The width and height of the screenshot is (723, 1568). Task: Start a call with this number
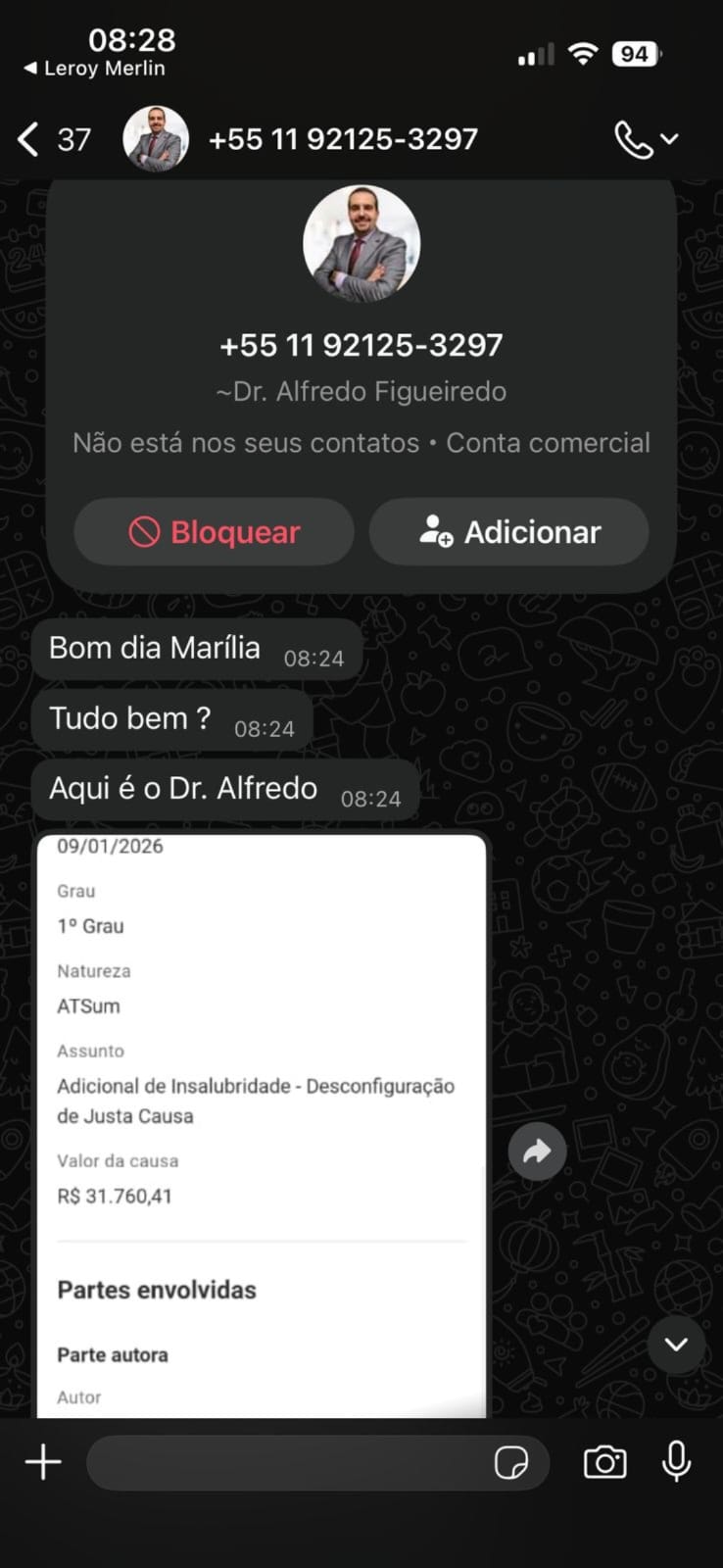[x=633, y=139]
